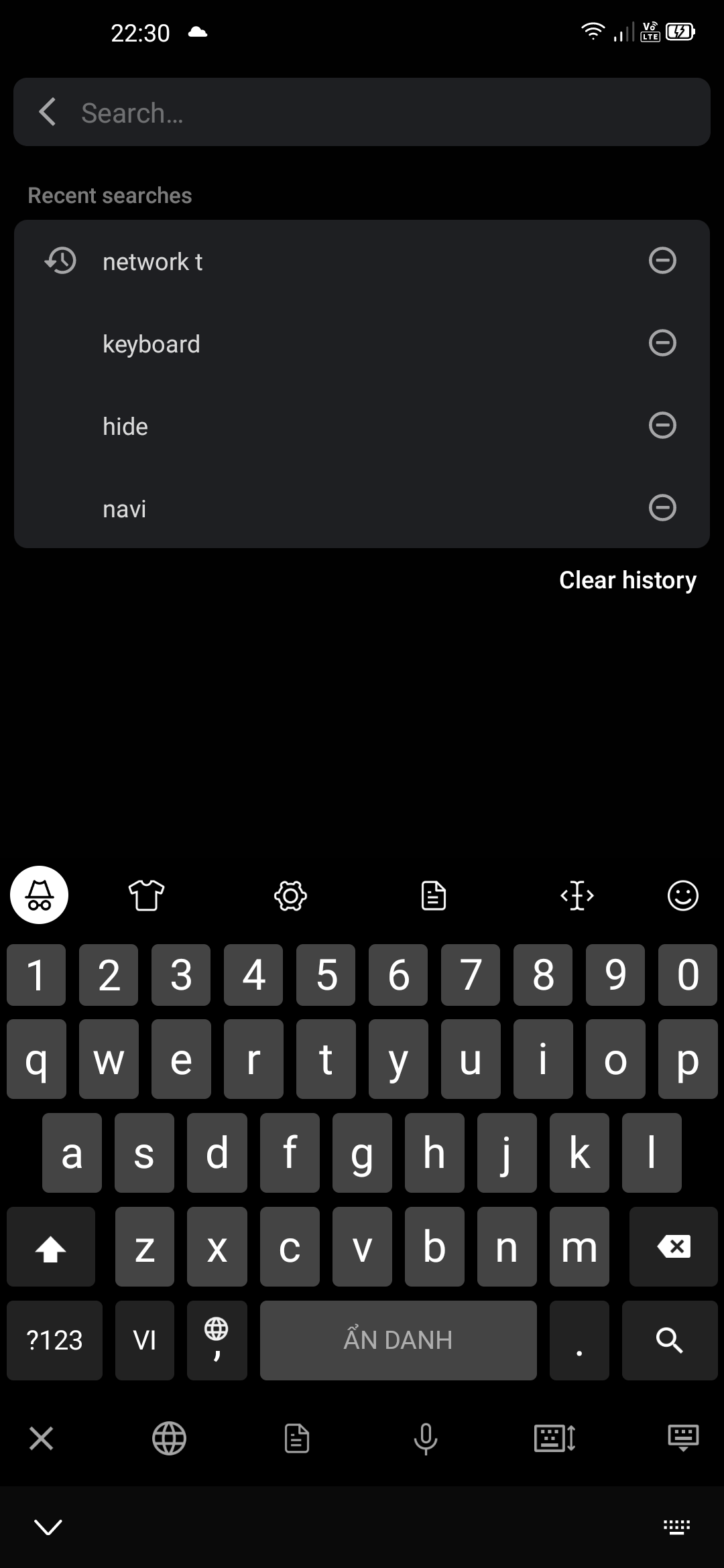Tap Clear history

[627, 580]
